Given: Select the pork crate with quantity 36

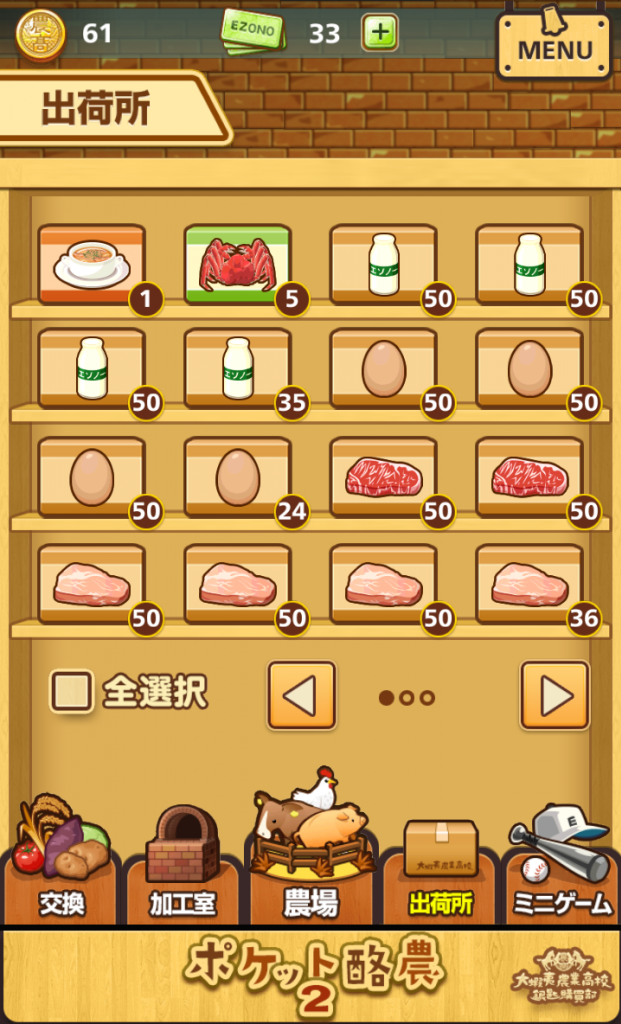Looking at the screenshot, I should pos(530,584).
